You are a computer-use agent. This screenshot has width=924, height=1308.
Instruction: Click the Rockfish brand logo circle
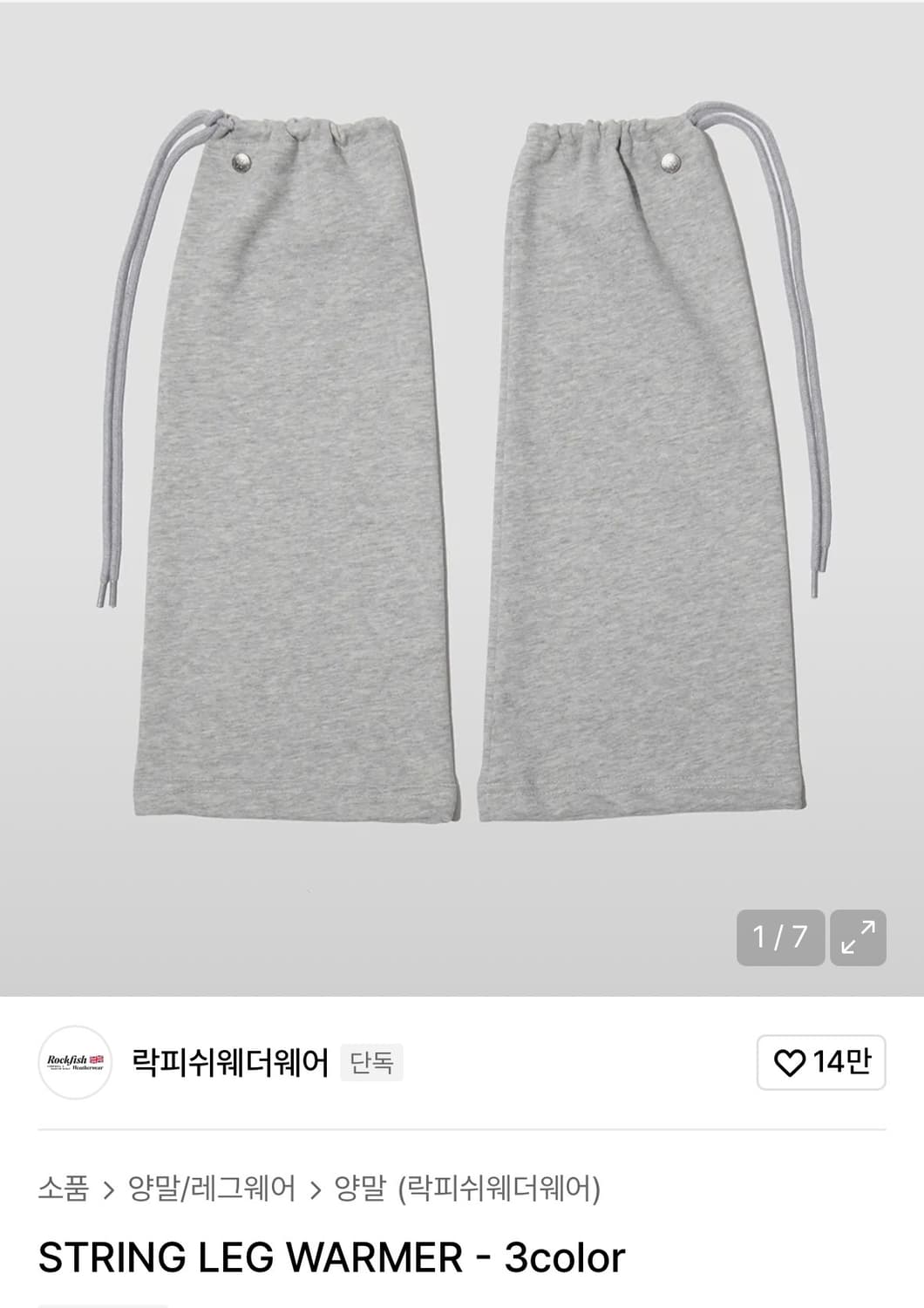click(78, 1064)
